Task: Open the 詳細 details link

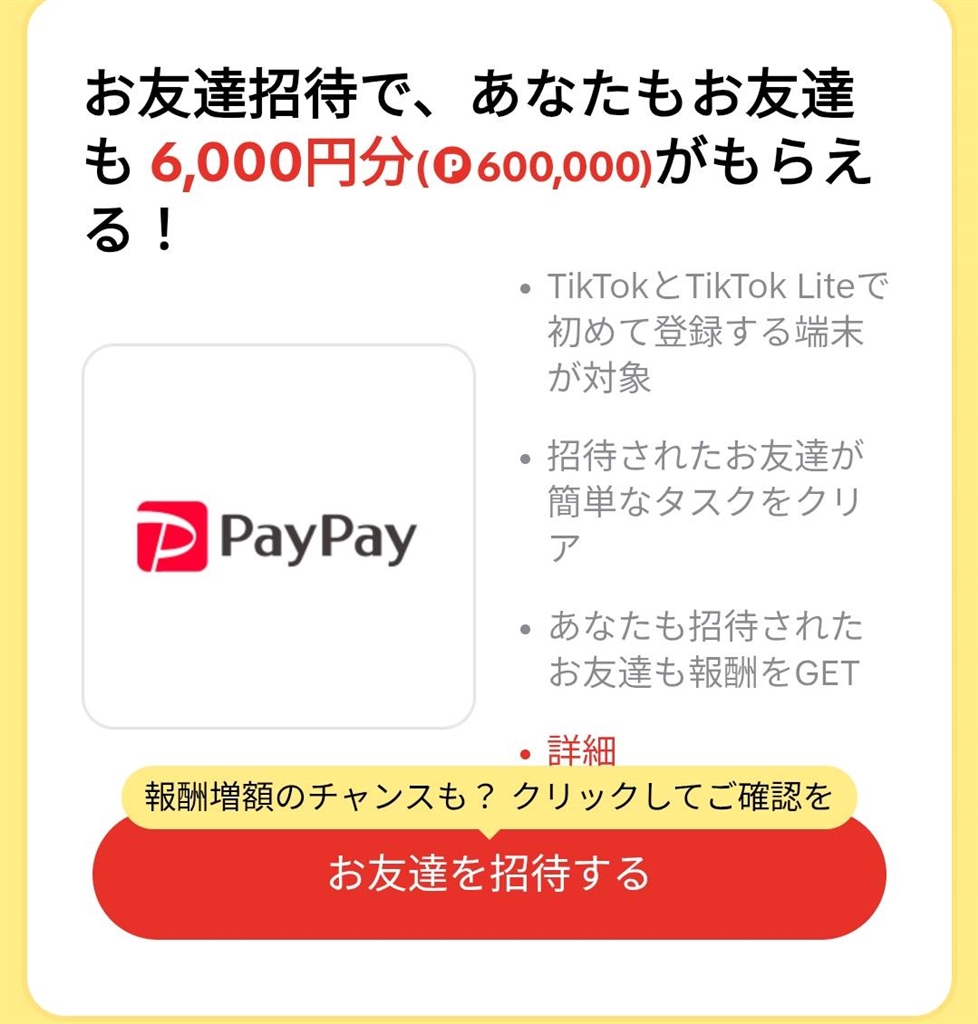Action: click(581, 750)
